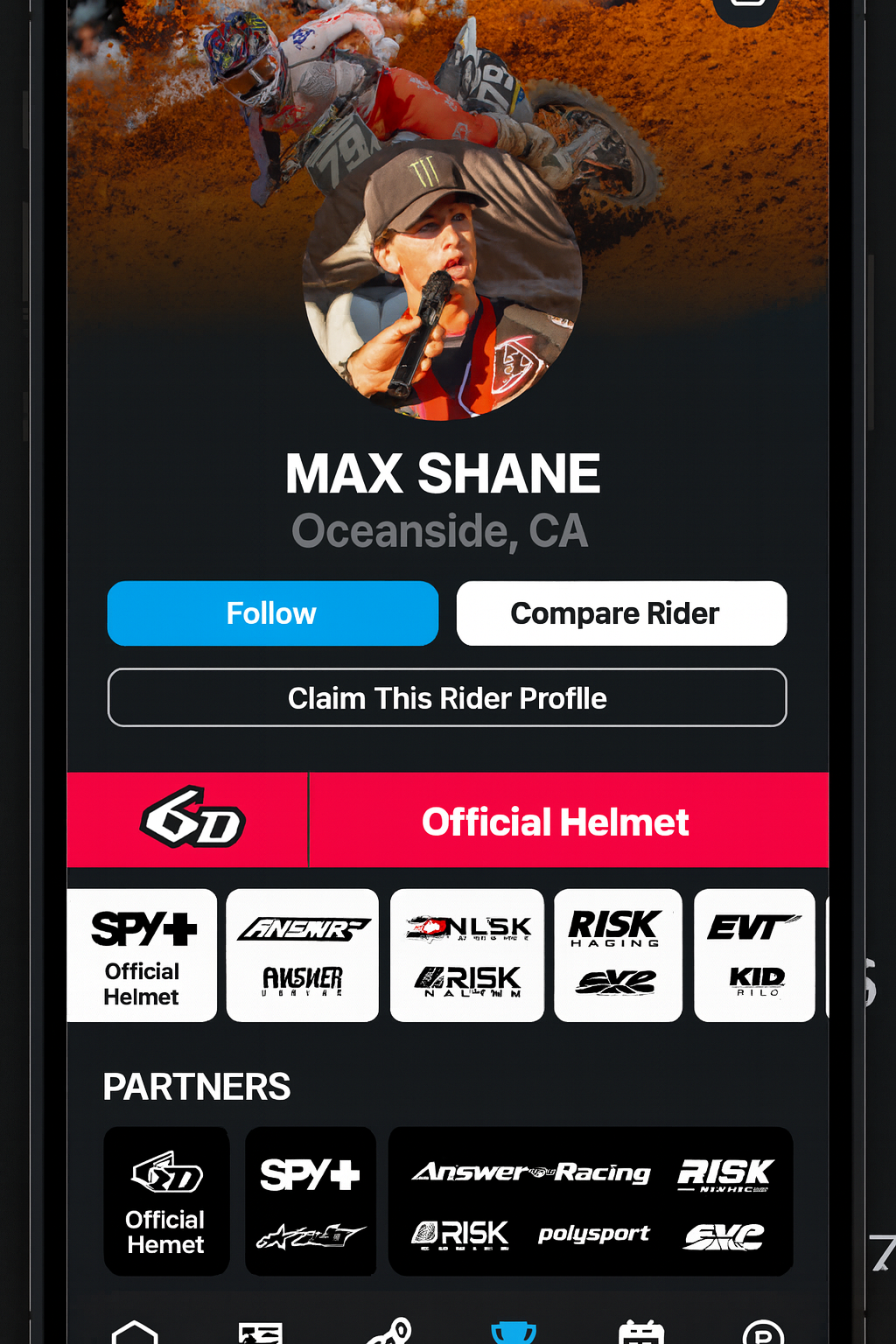The width and height of the screenshot is (896, 1344).
Task: Open the circled P tab
Action: (763, 1333)
